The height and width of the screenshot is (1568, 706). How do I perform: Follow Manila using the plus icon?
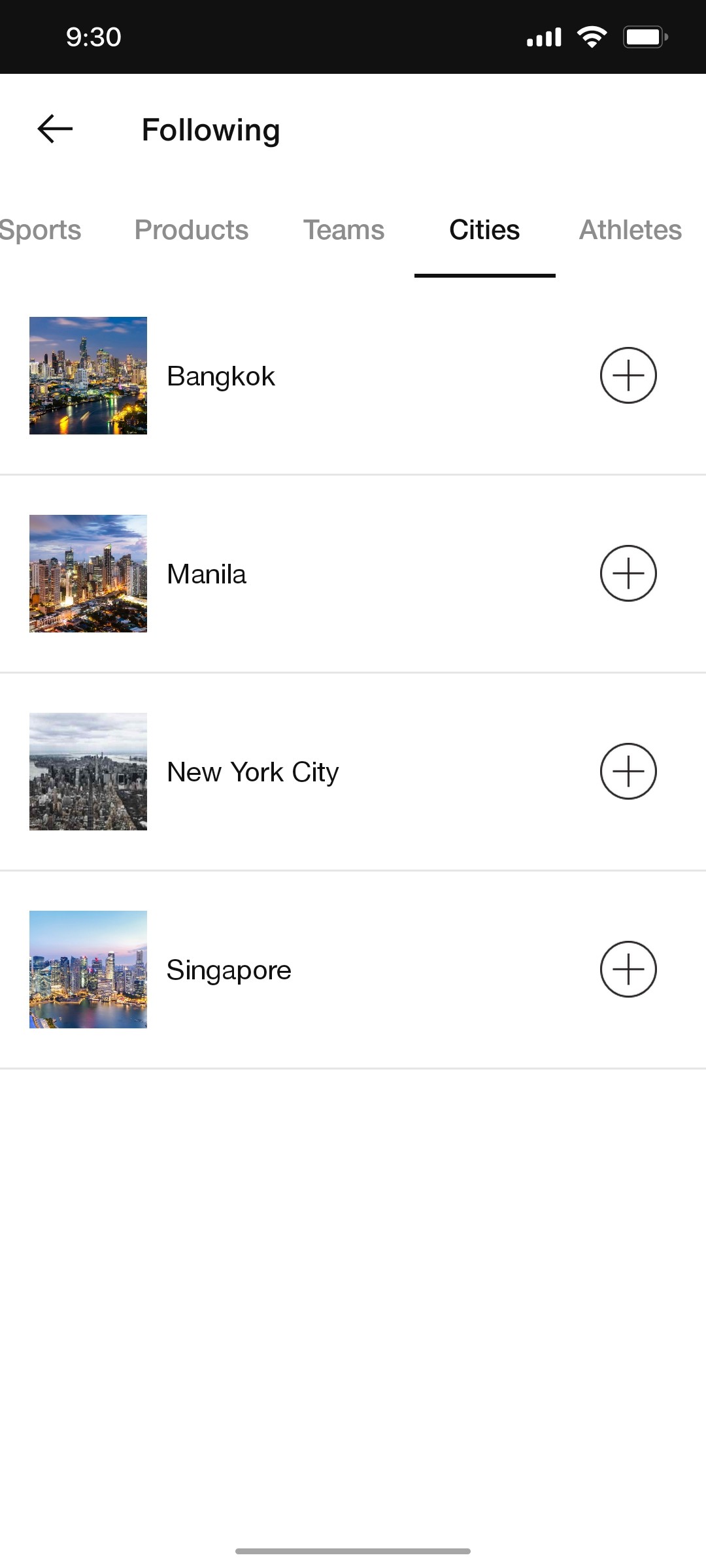click(x=628, y=573)
